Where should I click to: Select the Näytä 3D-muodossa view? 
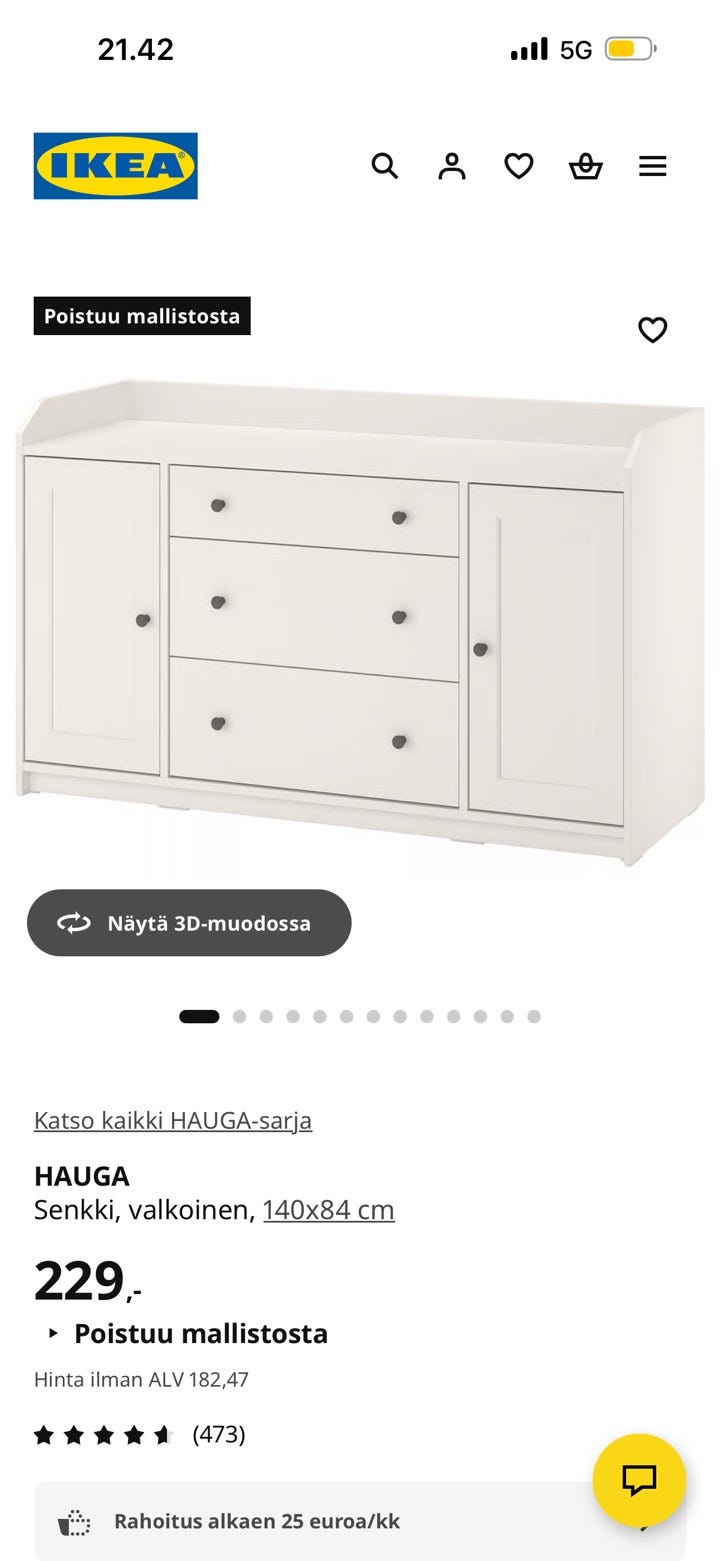click(189, 923)
